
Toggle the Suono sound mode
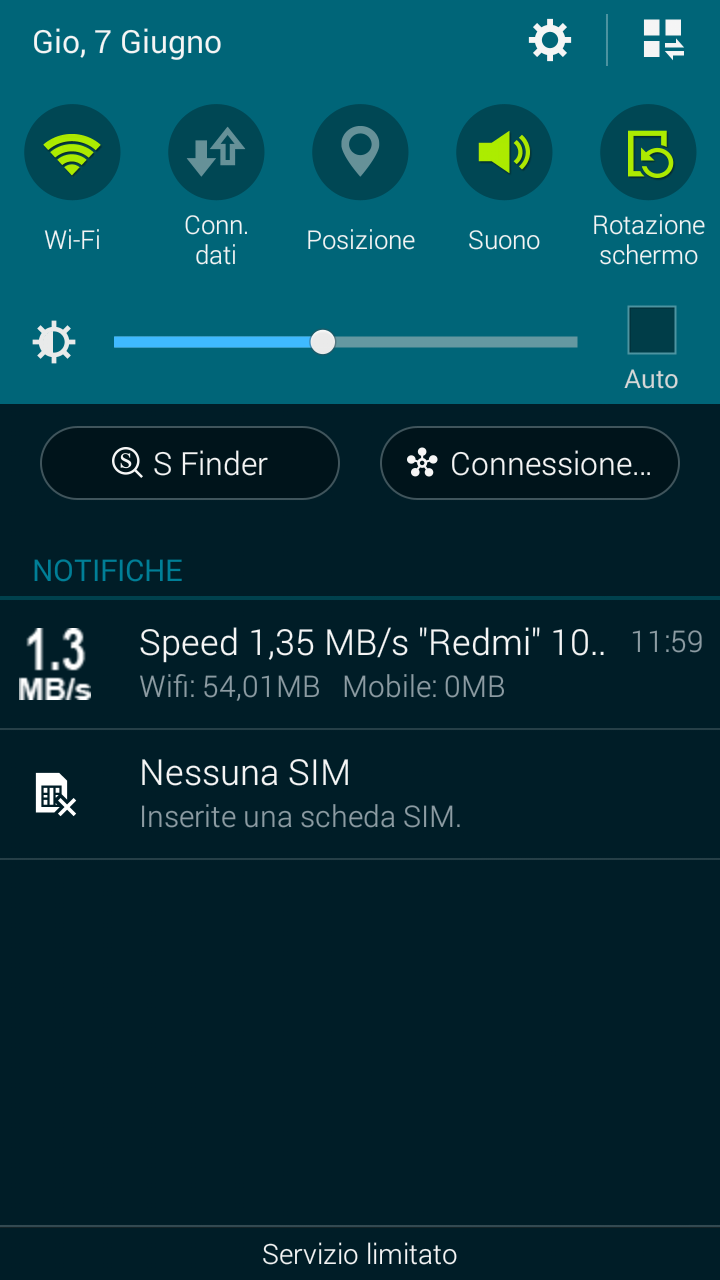[x=504, y=153]
